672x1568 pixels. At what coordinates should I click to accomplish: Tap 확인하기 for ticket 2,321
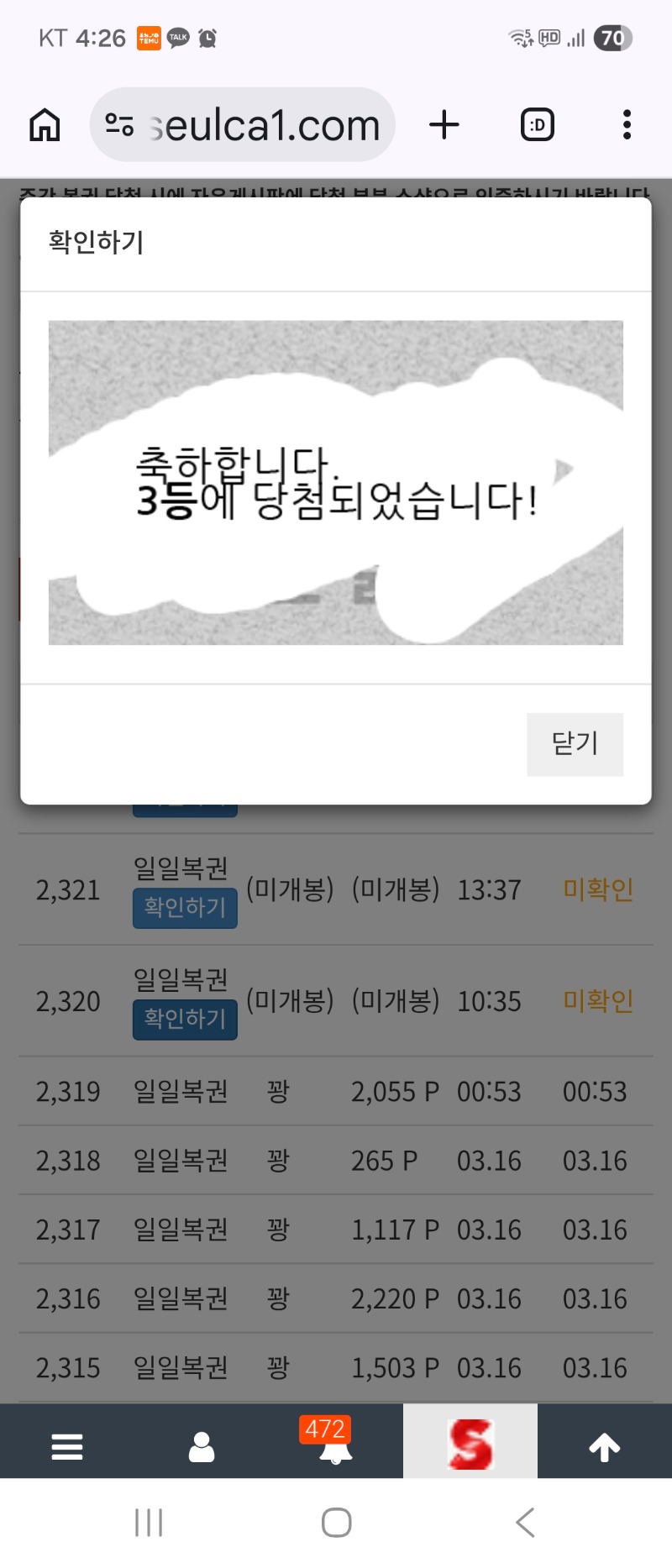[185, 908]
